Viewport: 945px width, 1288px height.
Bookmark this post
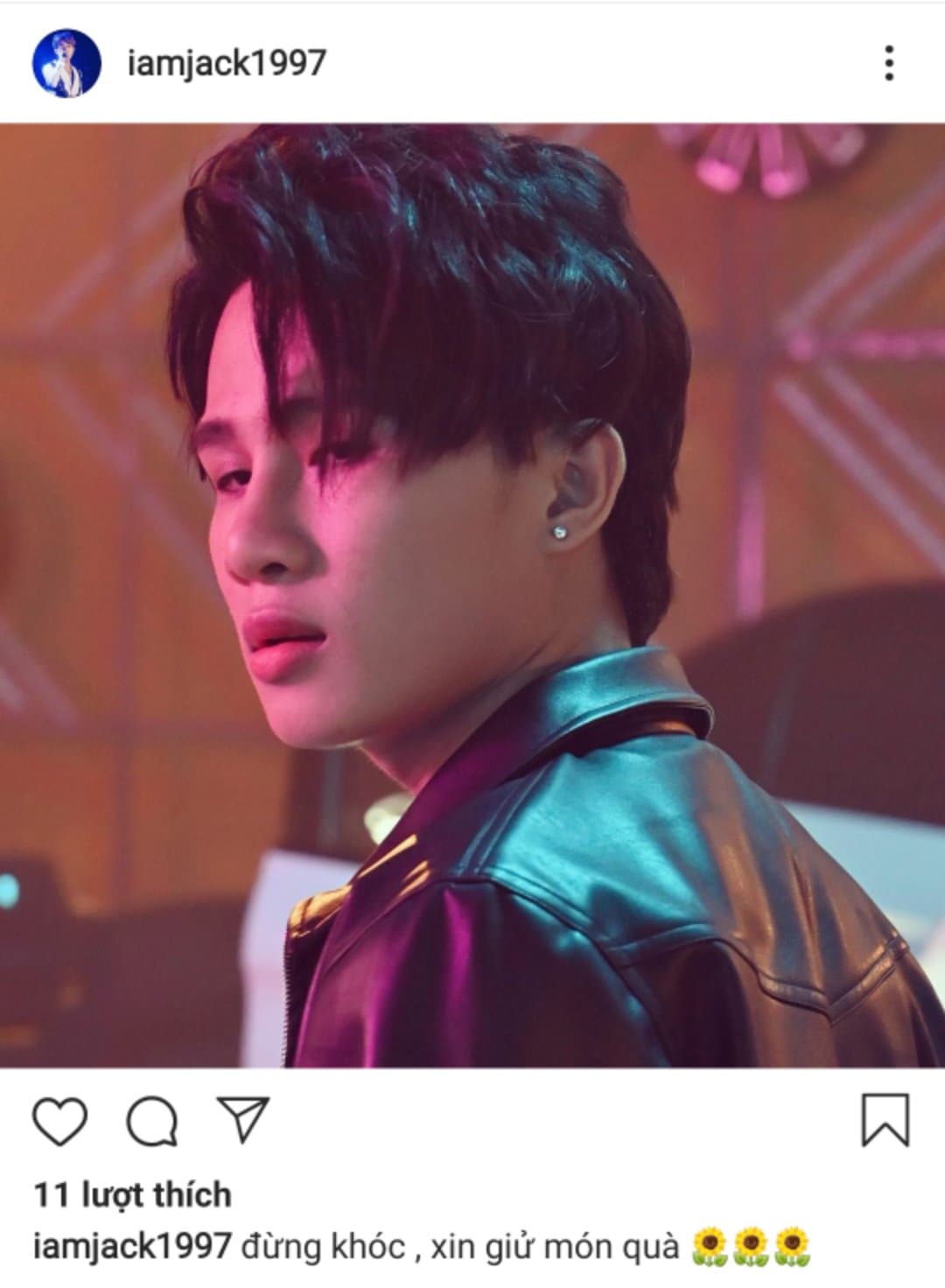point(885,1119)
